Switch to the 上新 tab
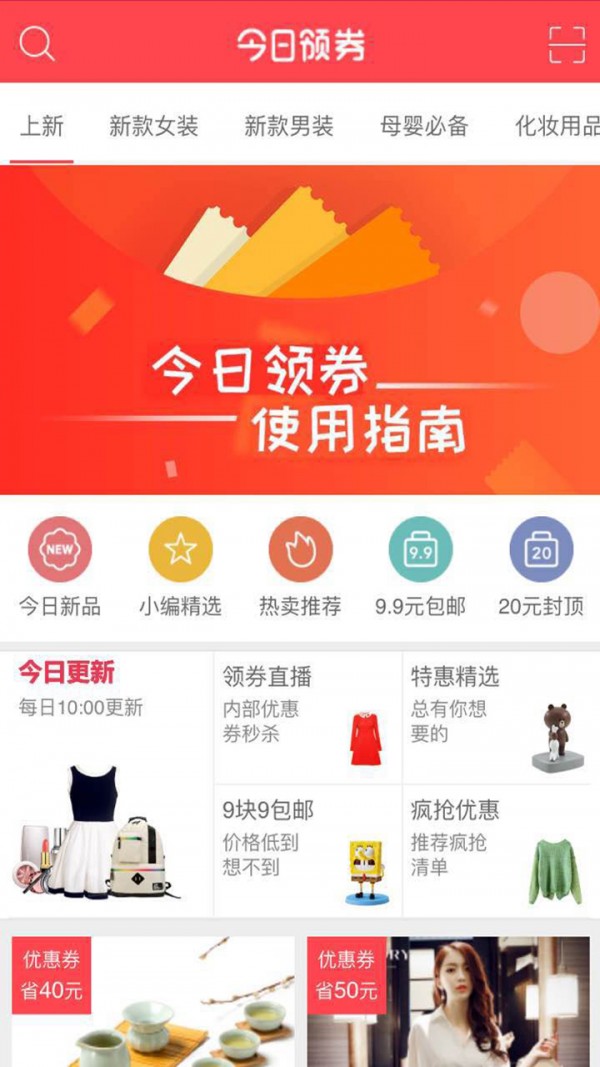The width and height of the screenshot is (600, 1067). (42, 127)
